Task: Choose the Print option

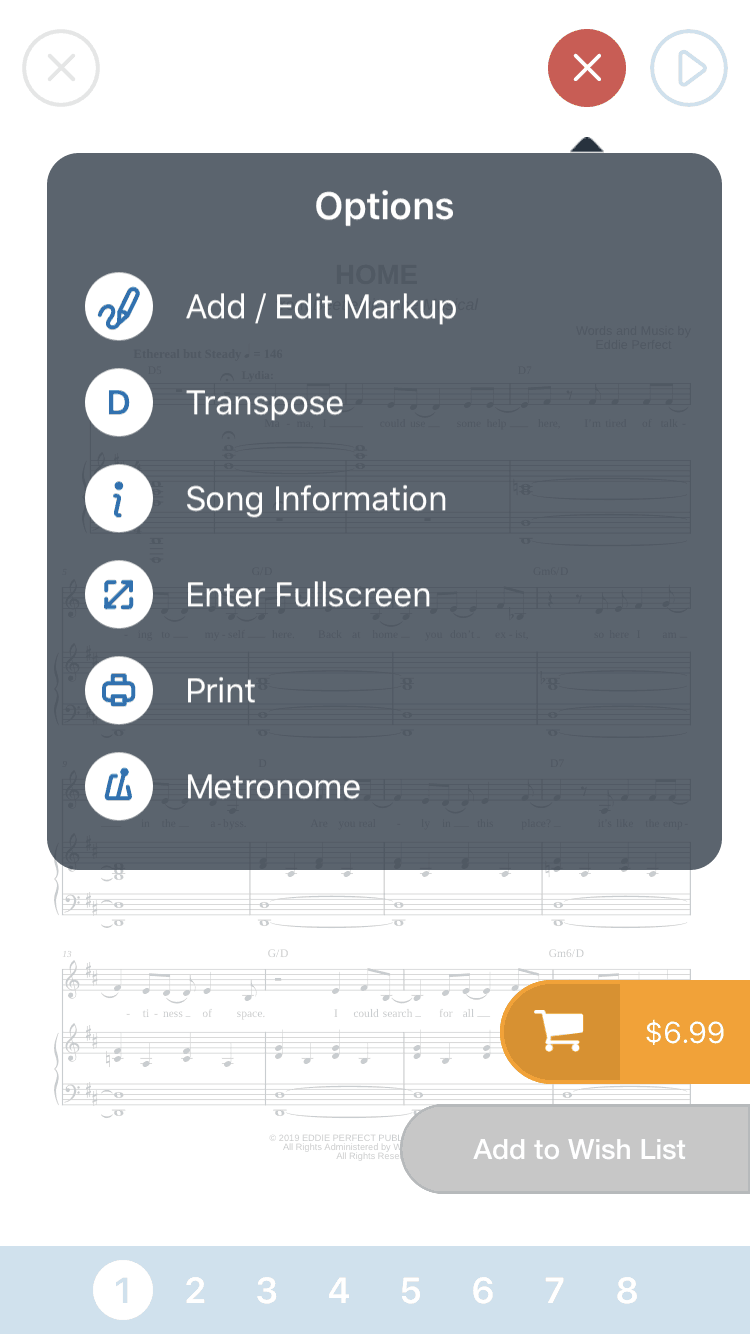Action: click(x=171, y=690)
